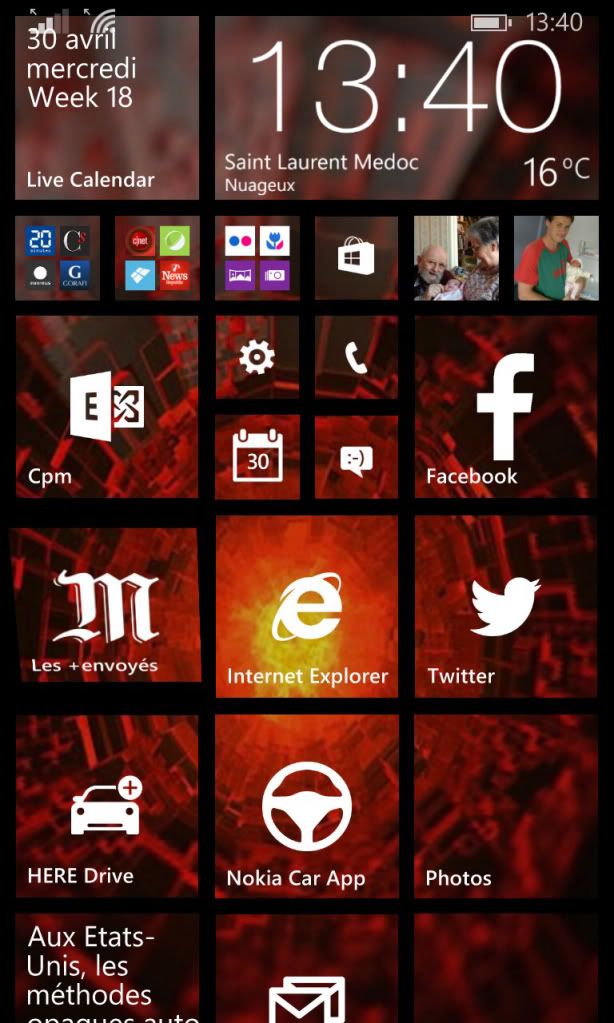Open the Cpm Exchange mail tile
Image resolution: width=614 pixels, height=1023 pixels.
pyautogui.click(x=106, y=407)
